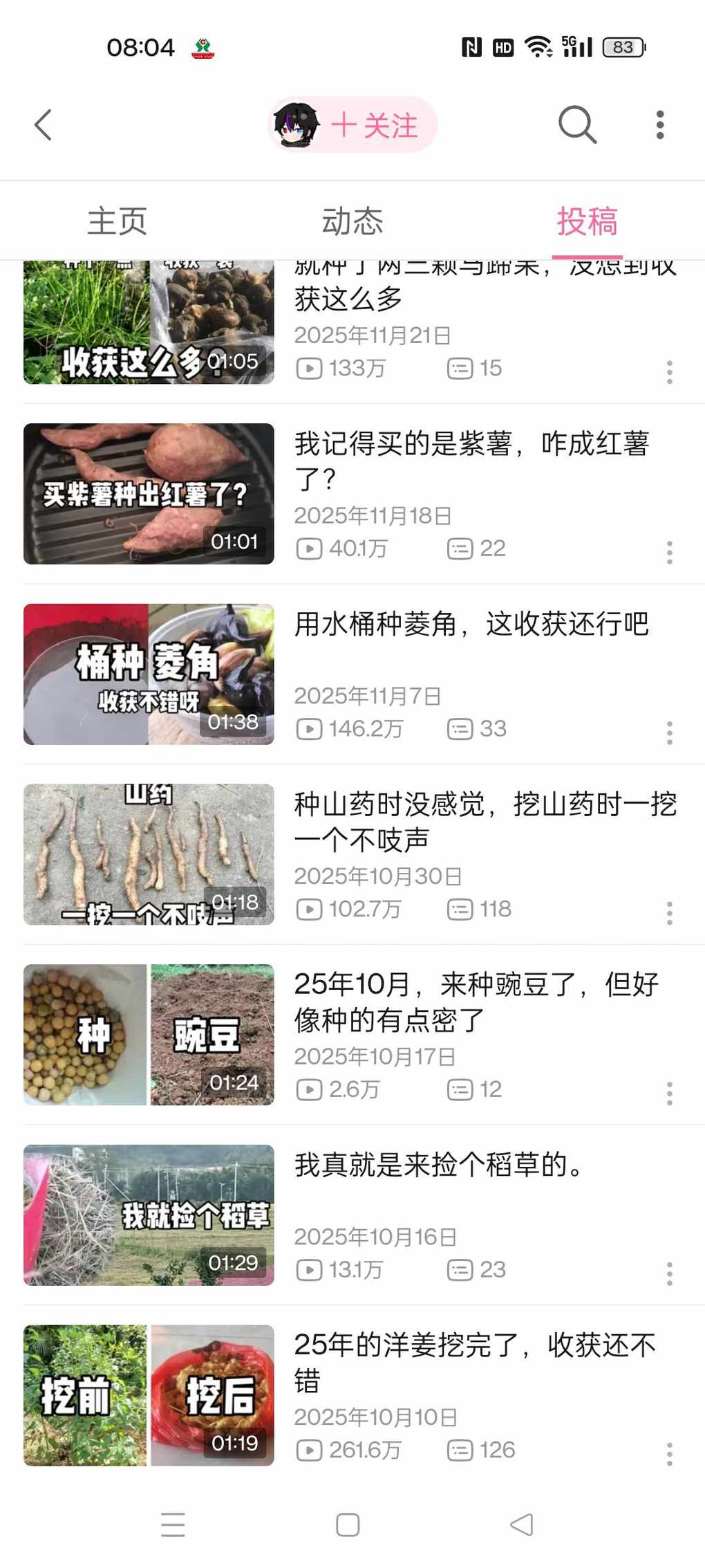
Task: Open the 25年的洋姜挖完了 video
Action: click(x=149, y=1395)
